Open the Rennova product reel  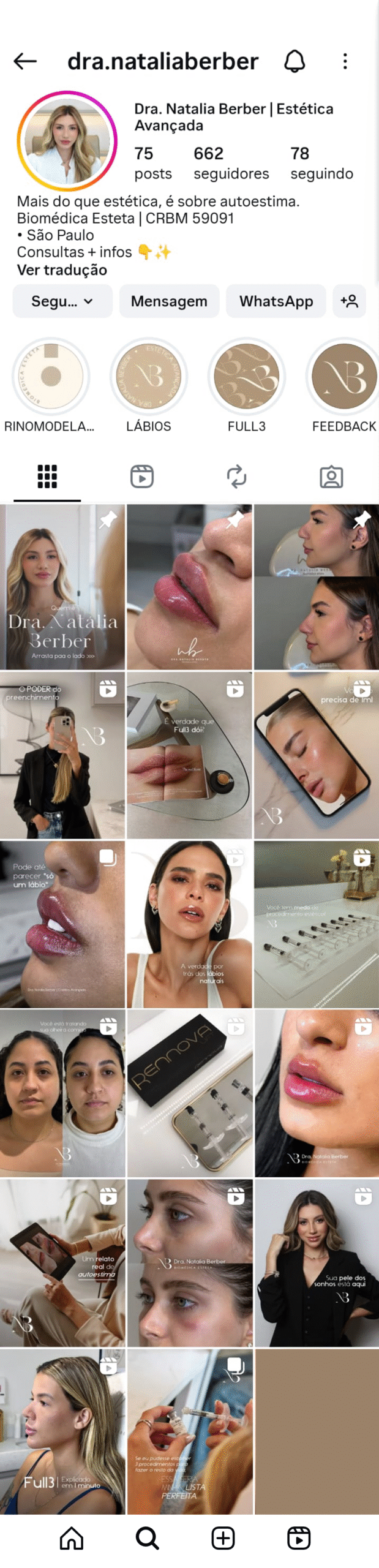[189, 1093]
